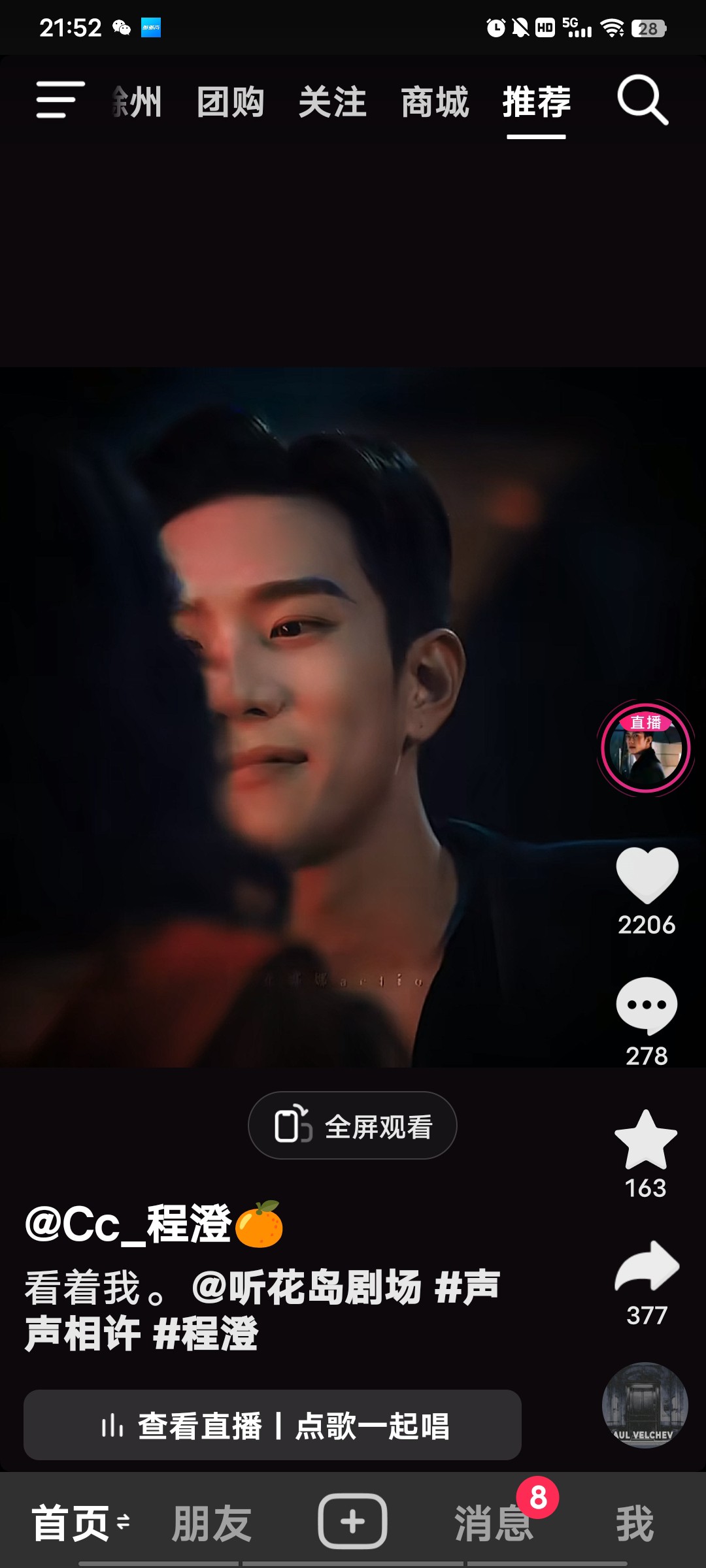
Task: Select the 推荐 tab
Action: point(537,102)
